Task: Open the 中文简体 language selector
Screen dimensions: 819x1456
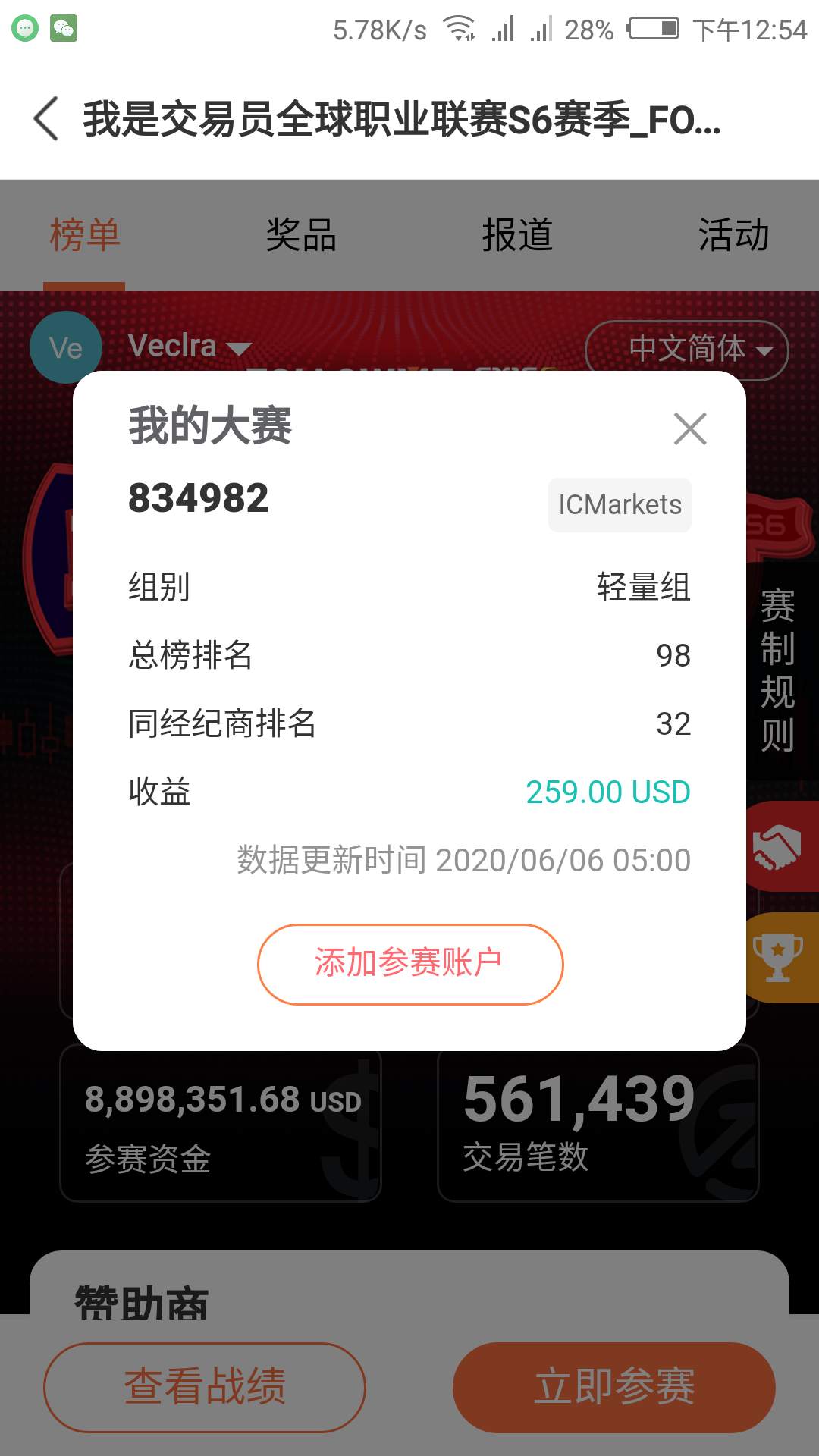Action: (x=687, y=350)
